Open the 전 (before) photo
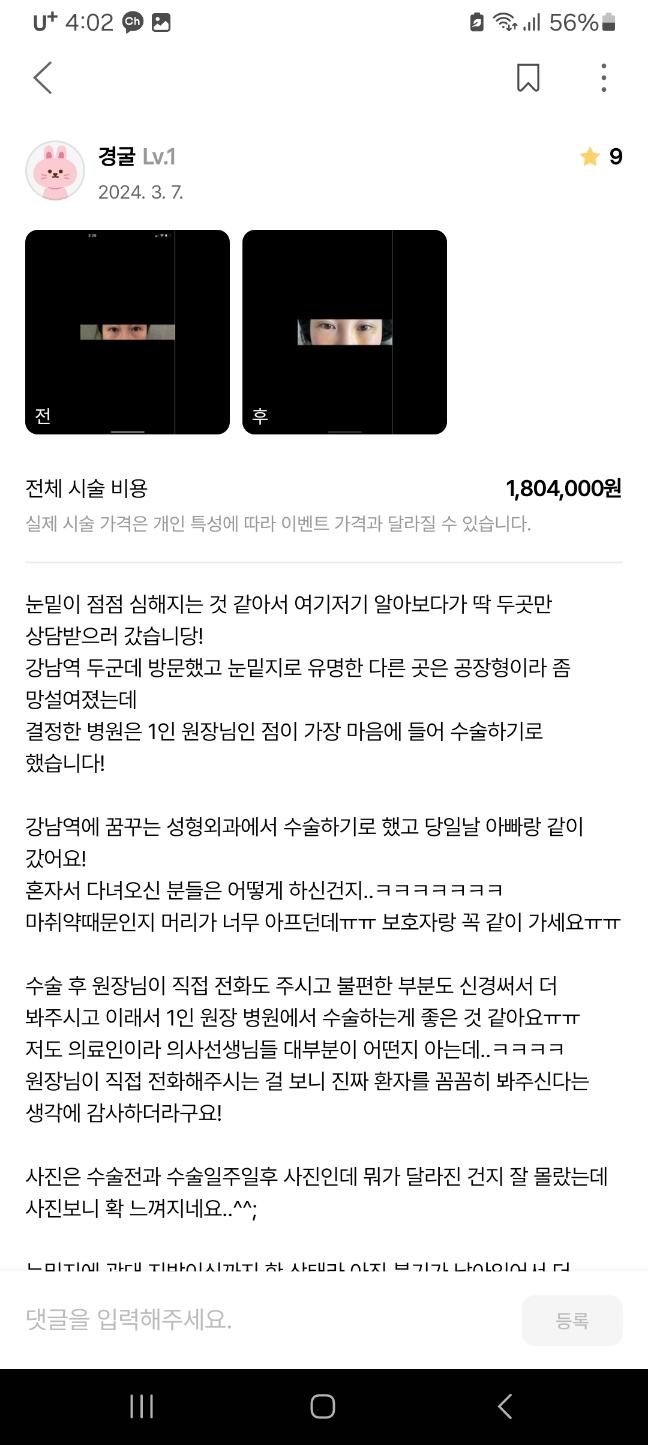Screen dimensions: 648x1445 (x=127, y=332)
